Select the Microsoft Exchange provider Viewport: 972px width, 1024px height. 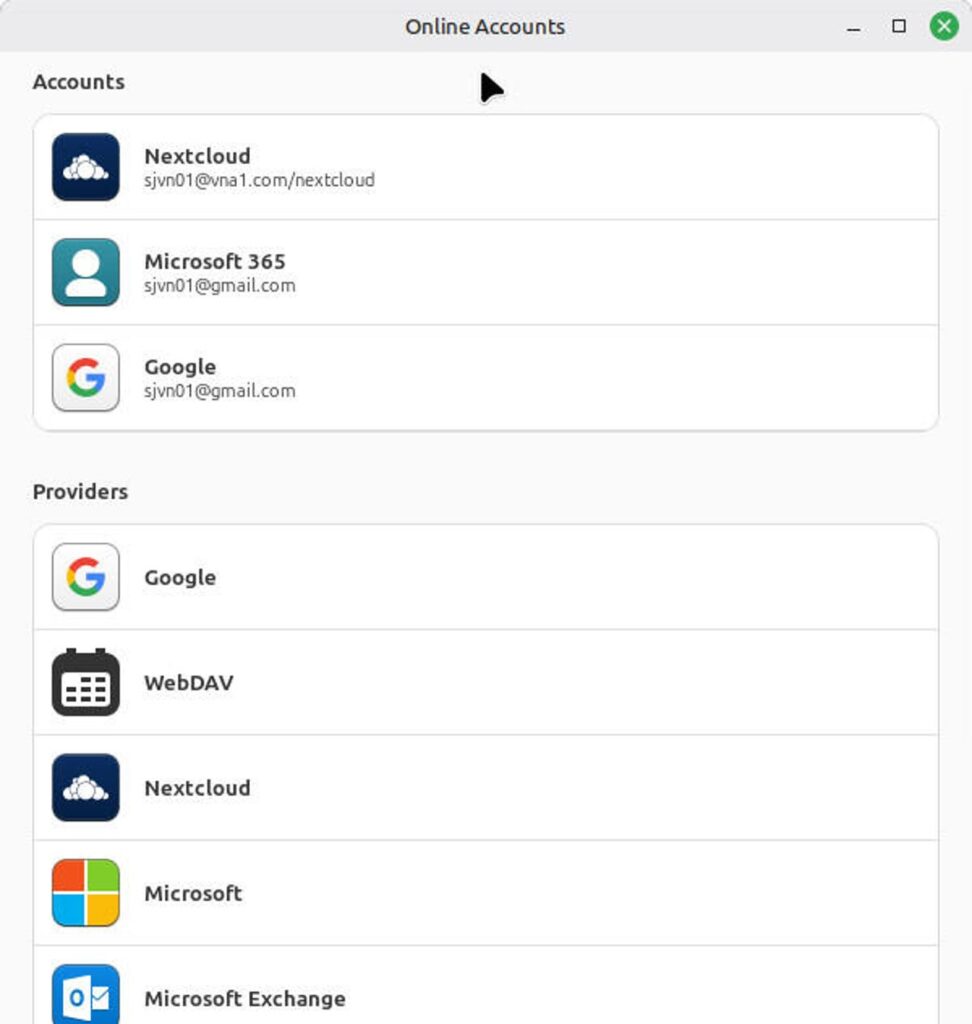[485, 996]
